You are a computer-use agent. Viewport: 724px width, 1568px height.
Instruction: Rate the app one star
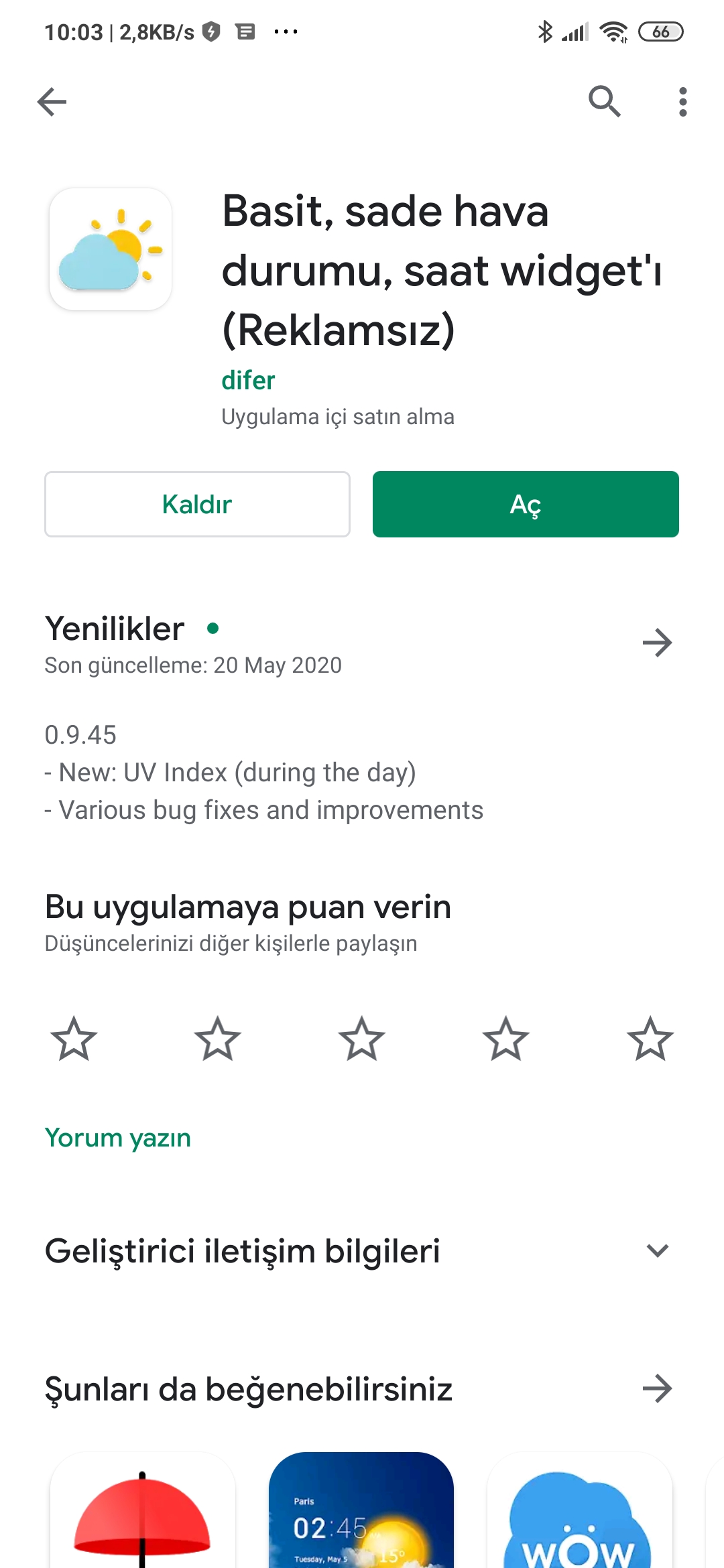[x=74, y=1039]
